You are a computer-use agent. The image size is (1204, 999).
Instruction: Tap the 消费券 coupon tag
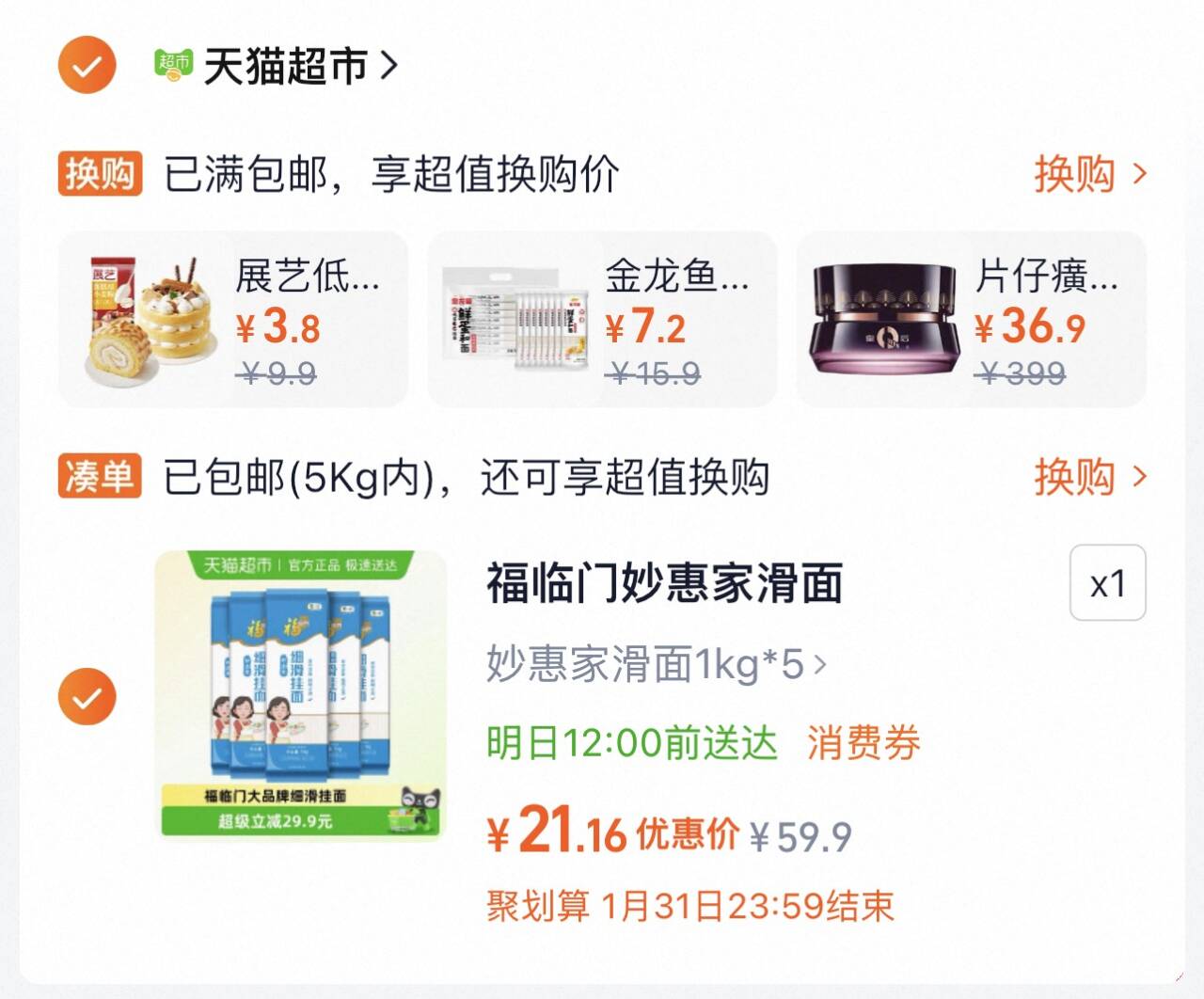click(x=863, y=743)
